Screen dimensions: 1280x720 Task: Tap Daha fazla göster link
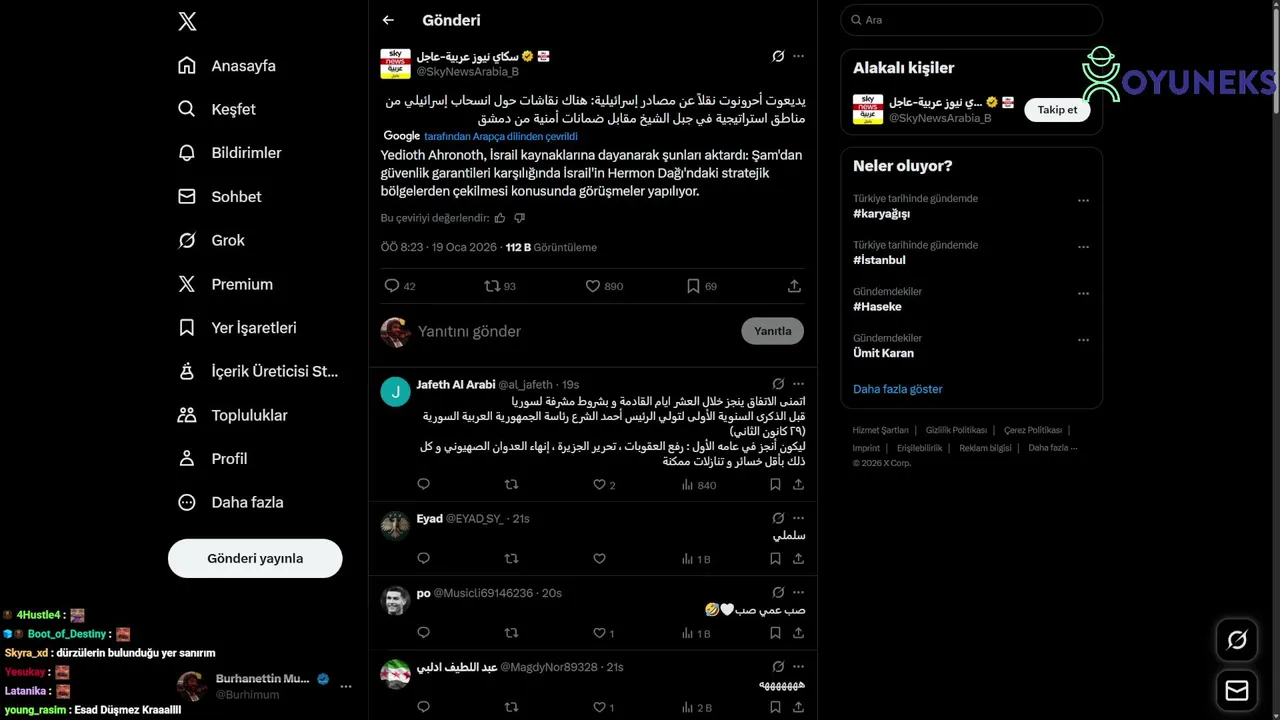[x=897, y=389]
